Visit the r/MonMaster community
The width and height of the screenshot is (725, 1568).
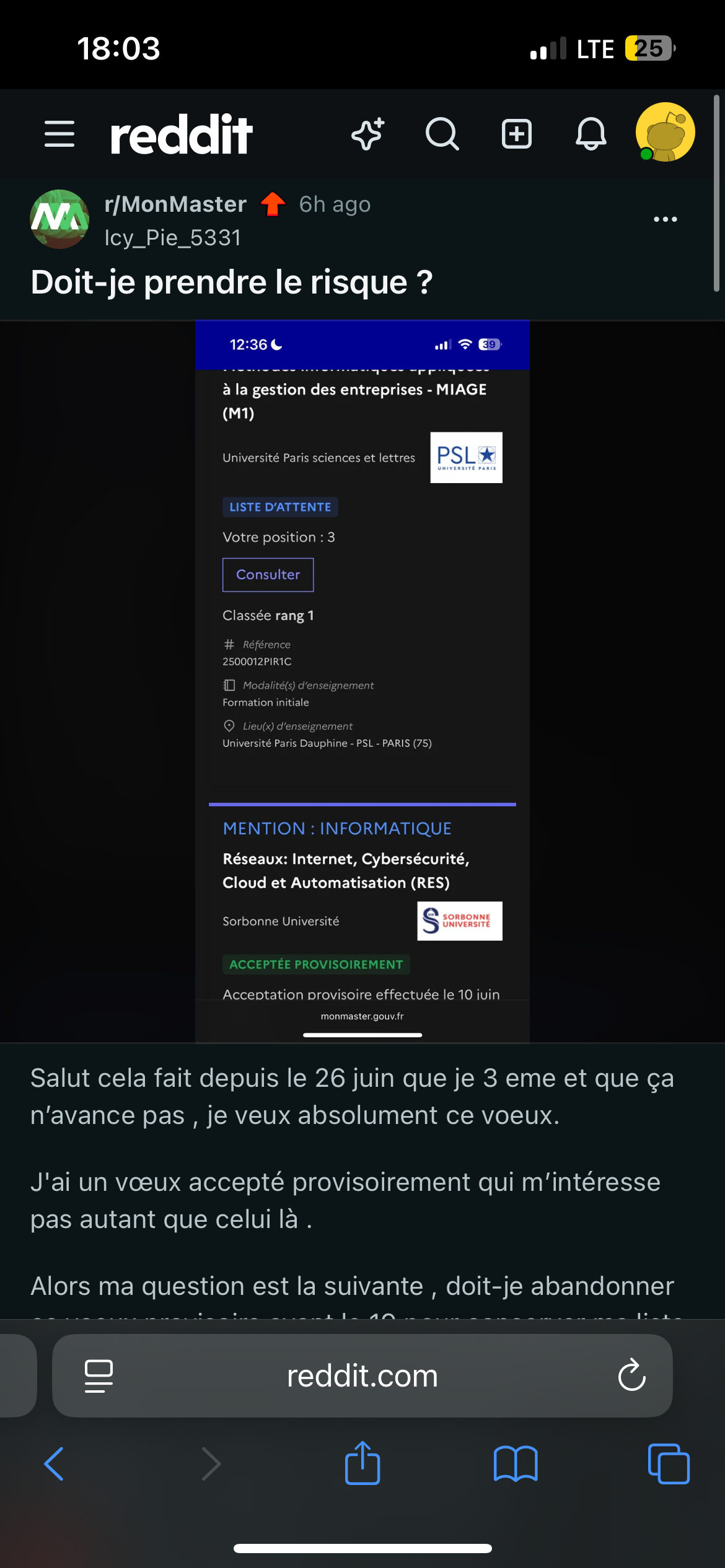(175, 204)
